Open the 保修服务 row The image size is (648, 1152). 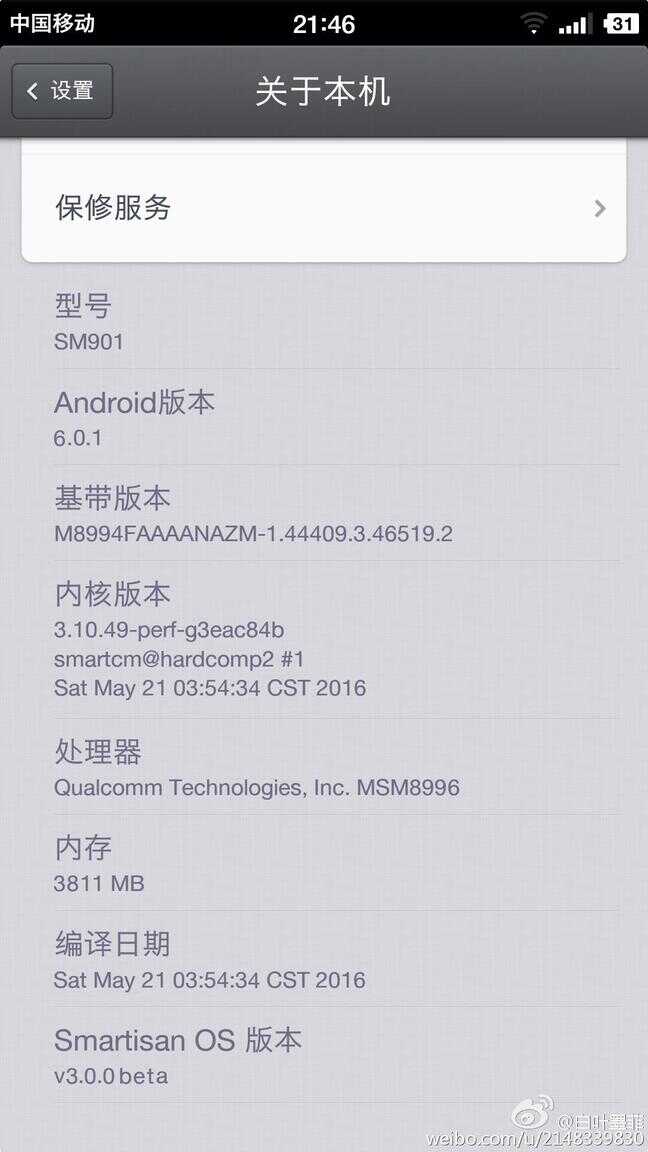click(x=324, y=208)
